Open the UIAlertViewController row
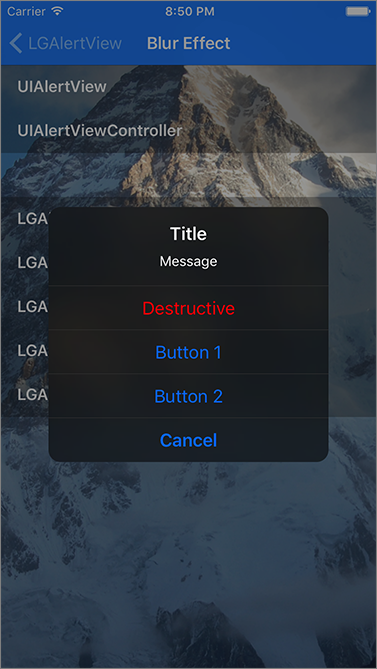This screenshot has width=377, height=669. 188,131
